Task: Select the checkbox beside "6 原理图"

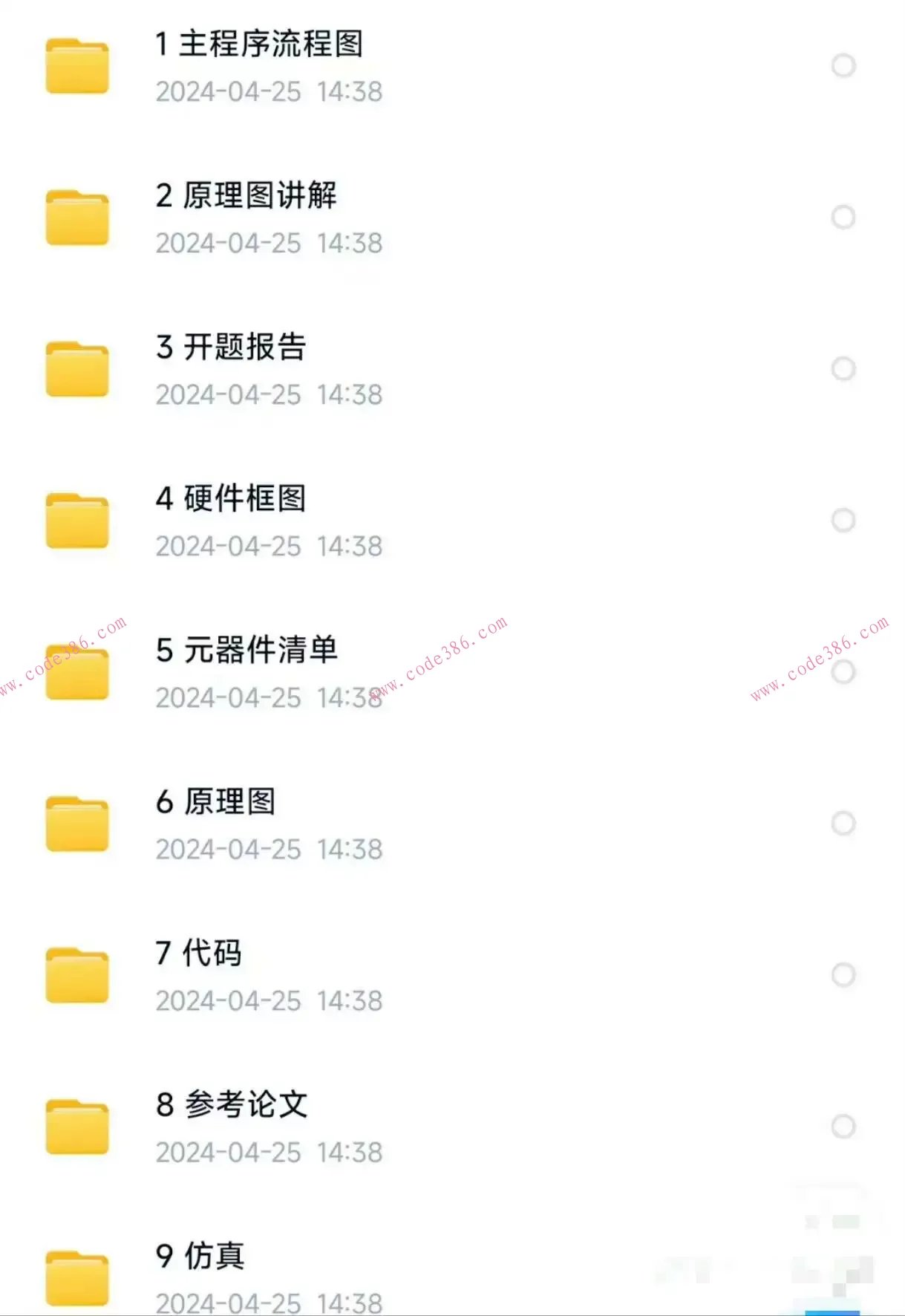Action: pos(844,823)
